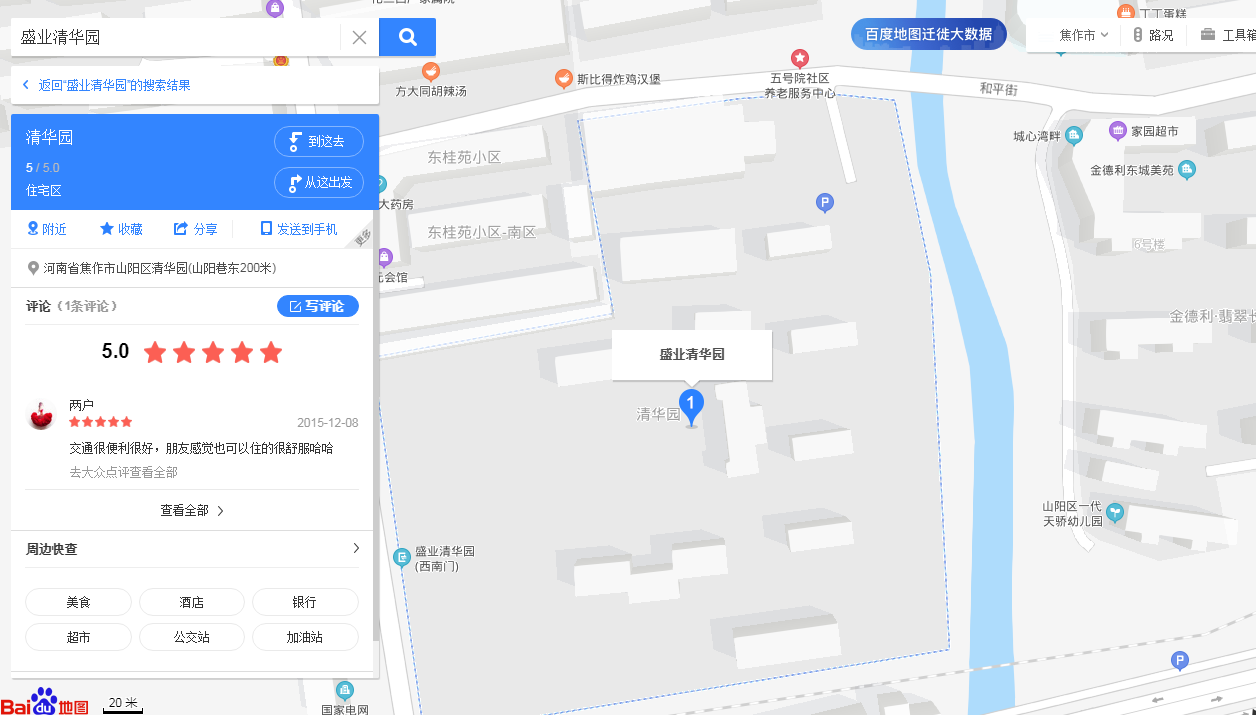Image resolution: width=1256 pixels, height=715 pixels.
Task: Start a route with 从这出发
Action: point(318,183)
